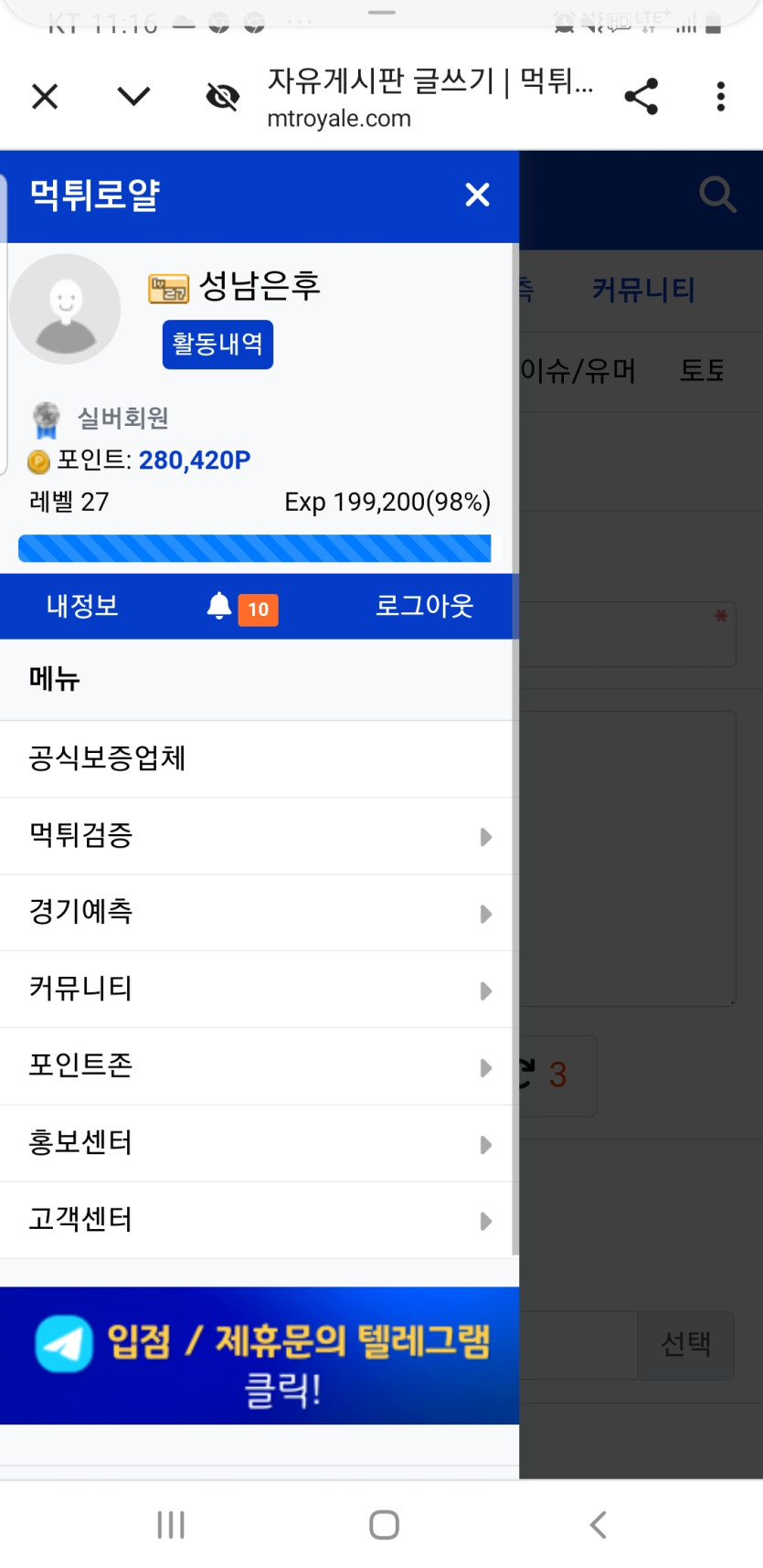Tap 로그아웃 to log out
Screen dimensions: 763x1568
424,606
